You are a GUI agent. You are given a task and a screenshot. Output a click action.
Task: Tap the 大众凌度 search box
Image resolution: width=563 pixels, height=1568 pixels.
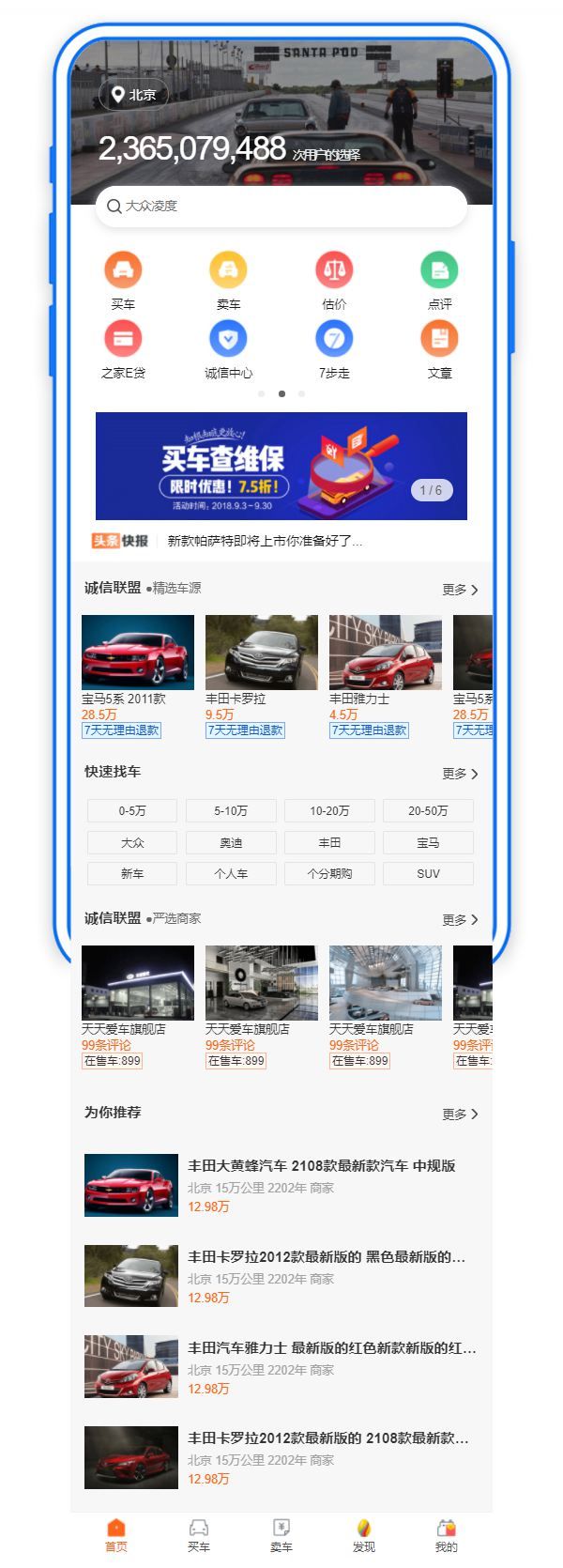(281, 206)
